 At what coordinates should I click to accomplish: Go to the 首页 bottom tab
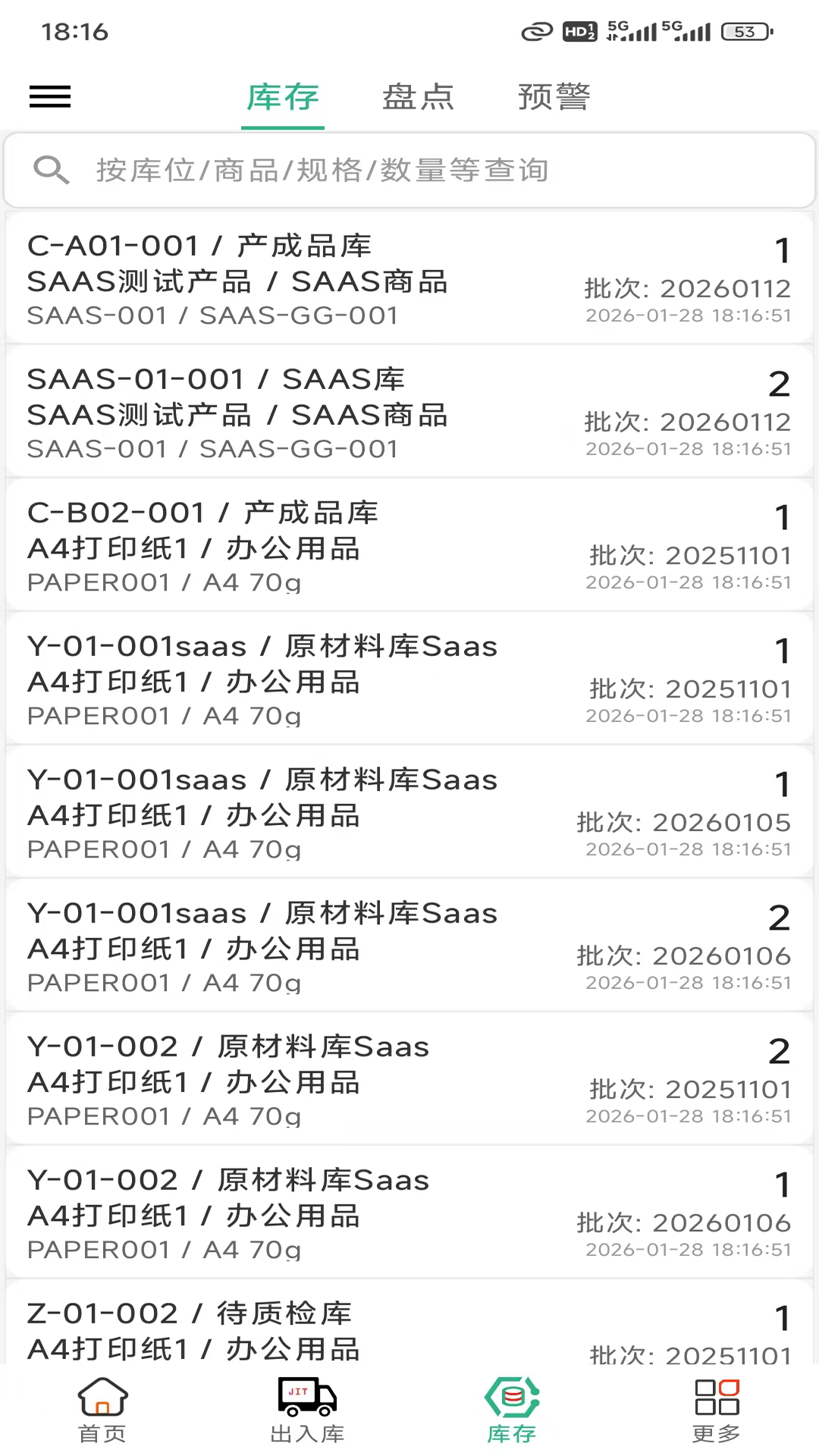[x=102, y=1410]
